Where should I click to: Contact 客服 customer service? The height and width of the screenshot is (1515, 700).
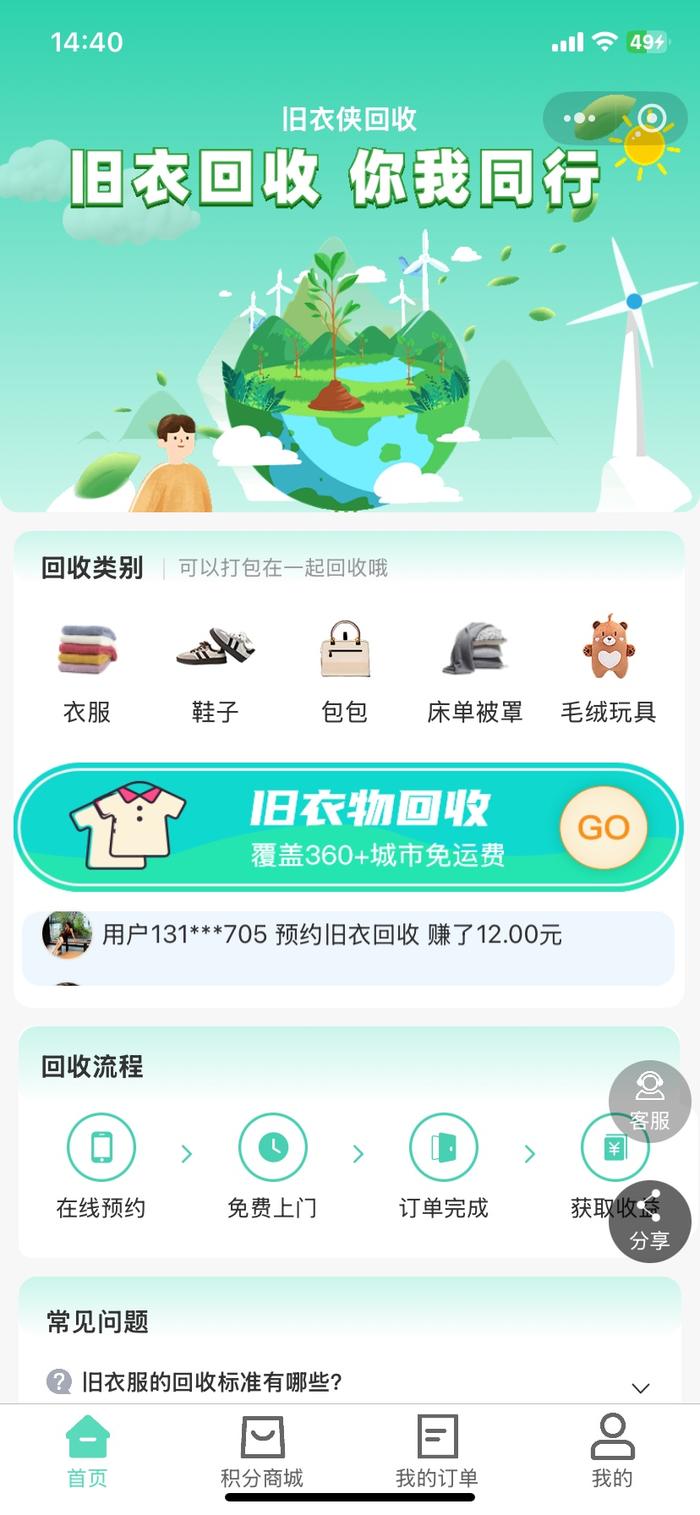tap(650, 1101)
